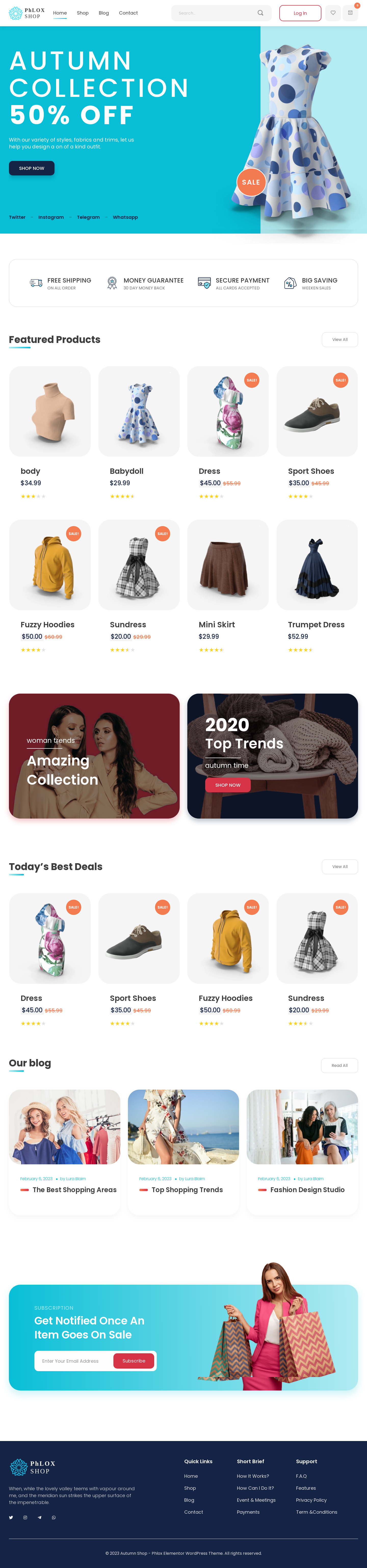This screenshot has width=367, height=1568.
Task: Enter email in subscription field
Action: pos(73,1361)
